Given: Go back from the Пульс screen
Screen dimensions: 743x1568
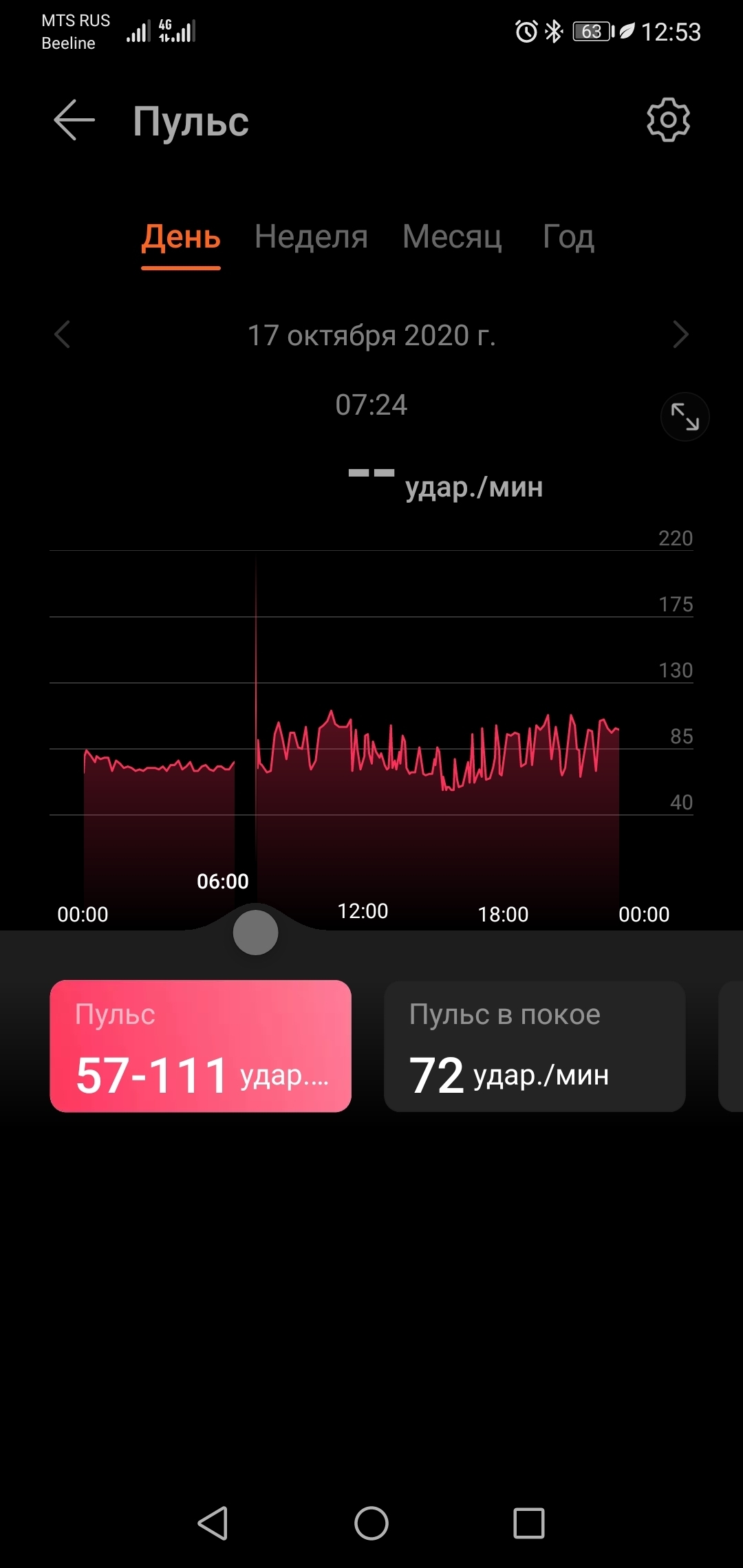Looking at the screenshot, I should coord(74,120).
